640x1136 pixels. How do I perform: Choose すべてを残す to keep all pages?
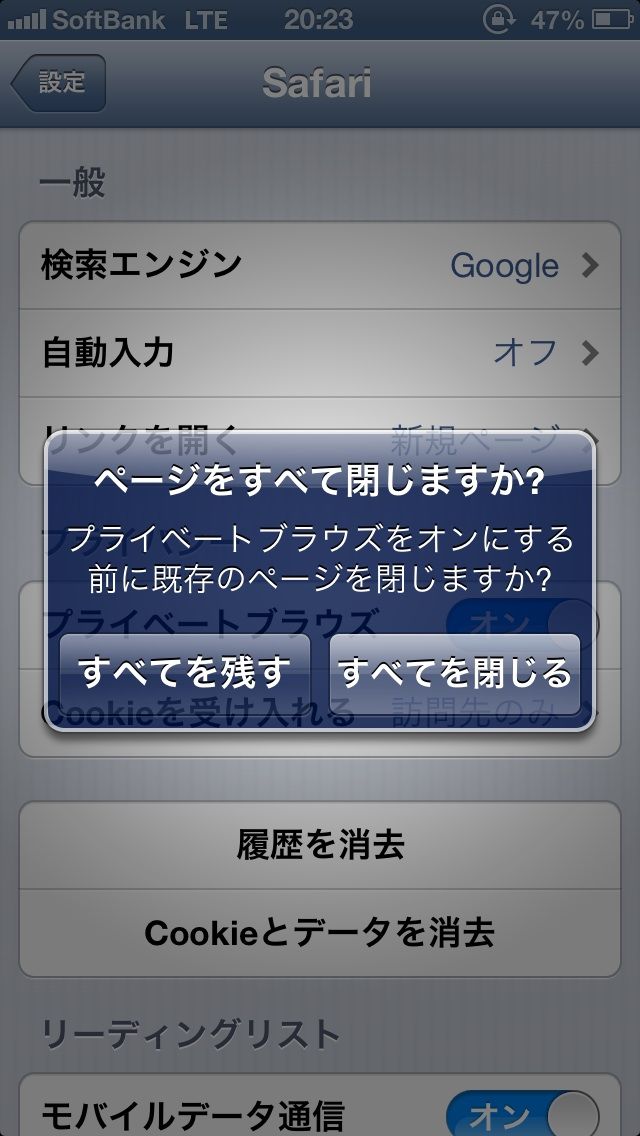coord(185,674)
